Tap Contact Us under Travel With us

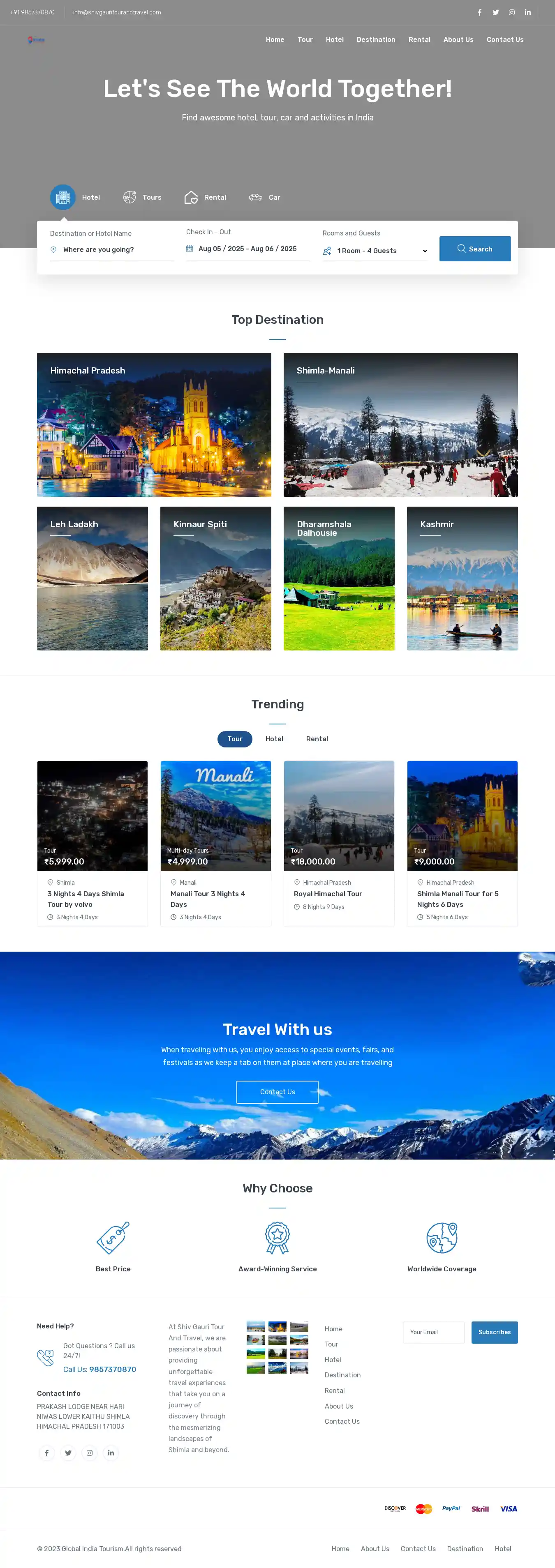click(277, 1091)
